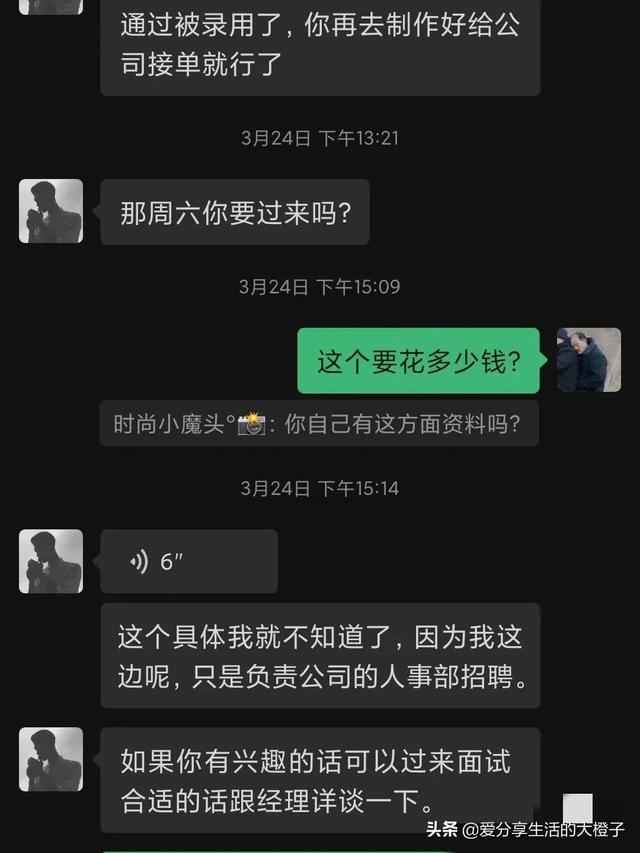Open the quoted message from 时尚小魔头
The image size is (640, 853).
click(x=318, y=424)
